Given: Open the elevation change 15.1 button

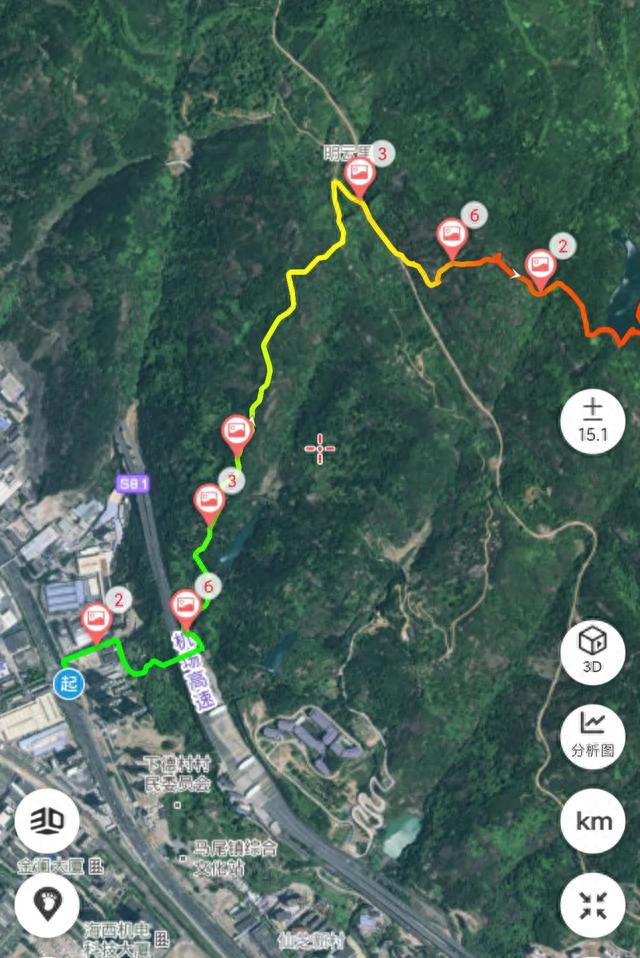Looking at the screenshot, I should pos(592,421).
